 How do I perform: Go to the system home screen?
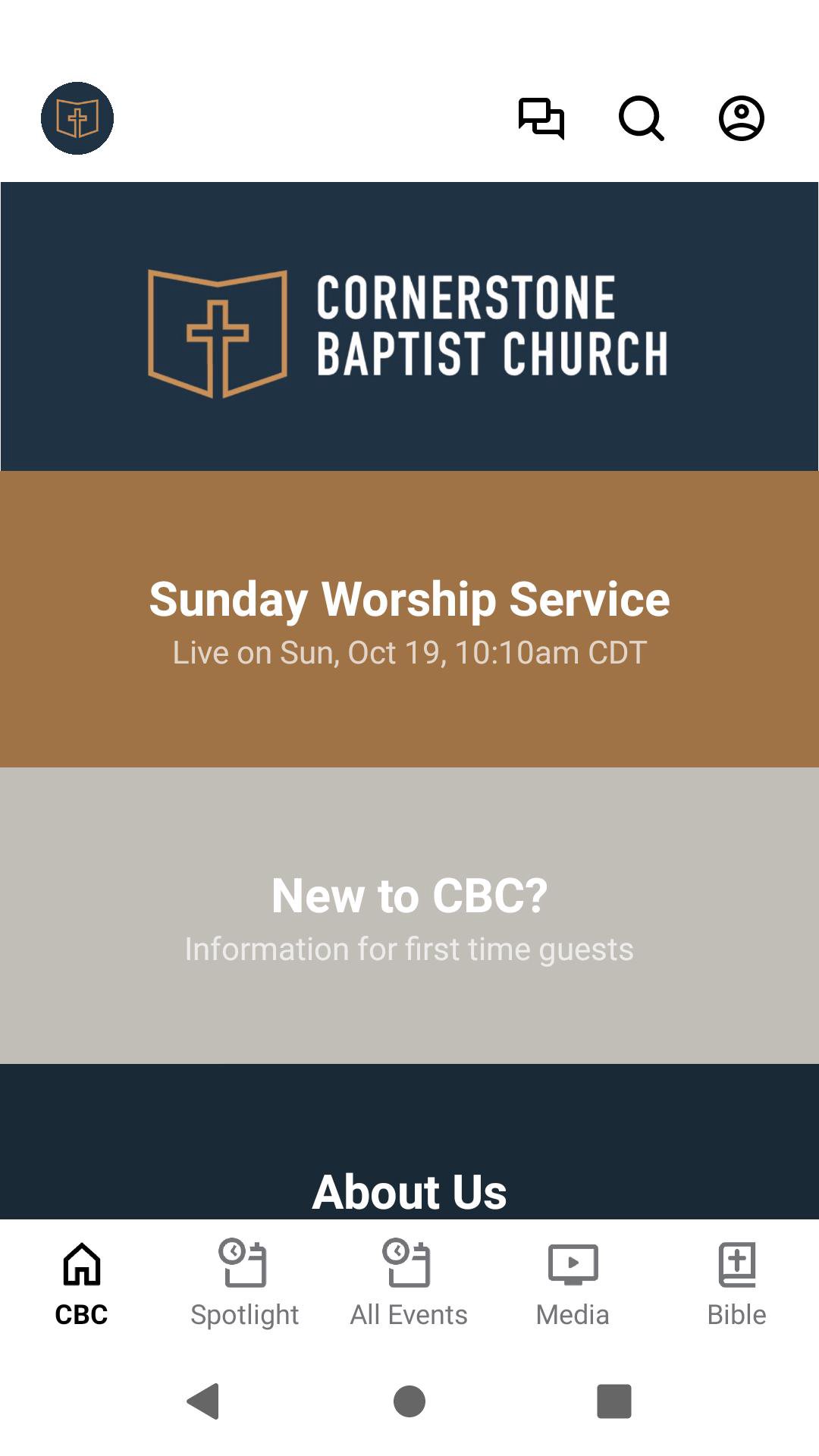(409, 1401)
